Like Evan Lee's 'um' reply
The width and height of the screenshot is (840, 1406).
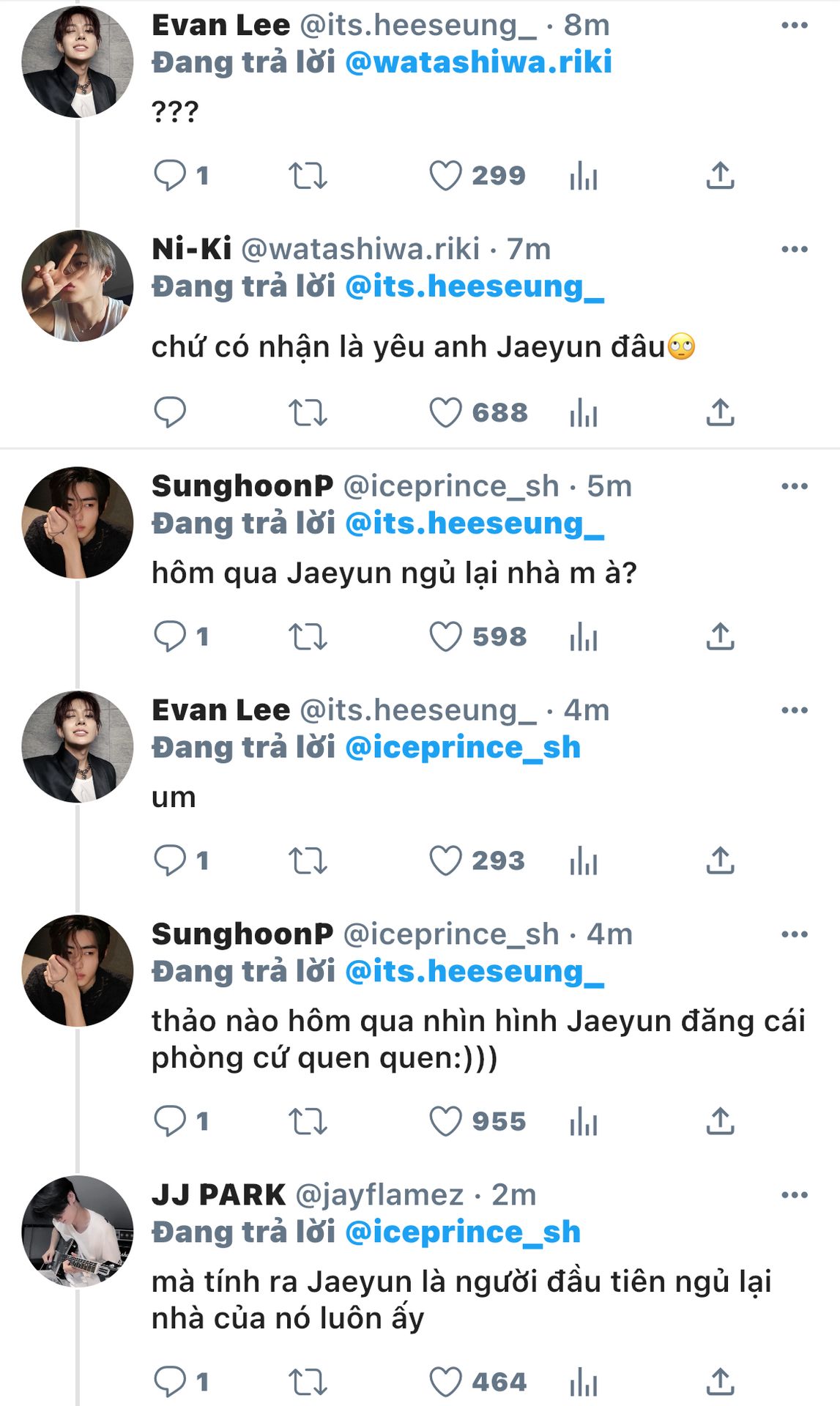(445, 860)
